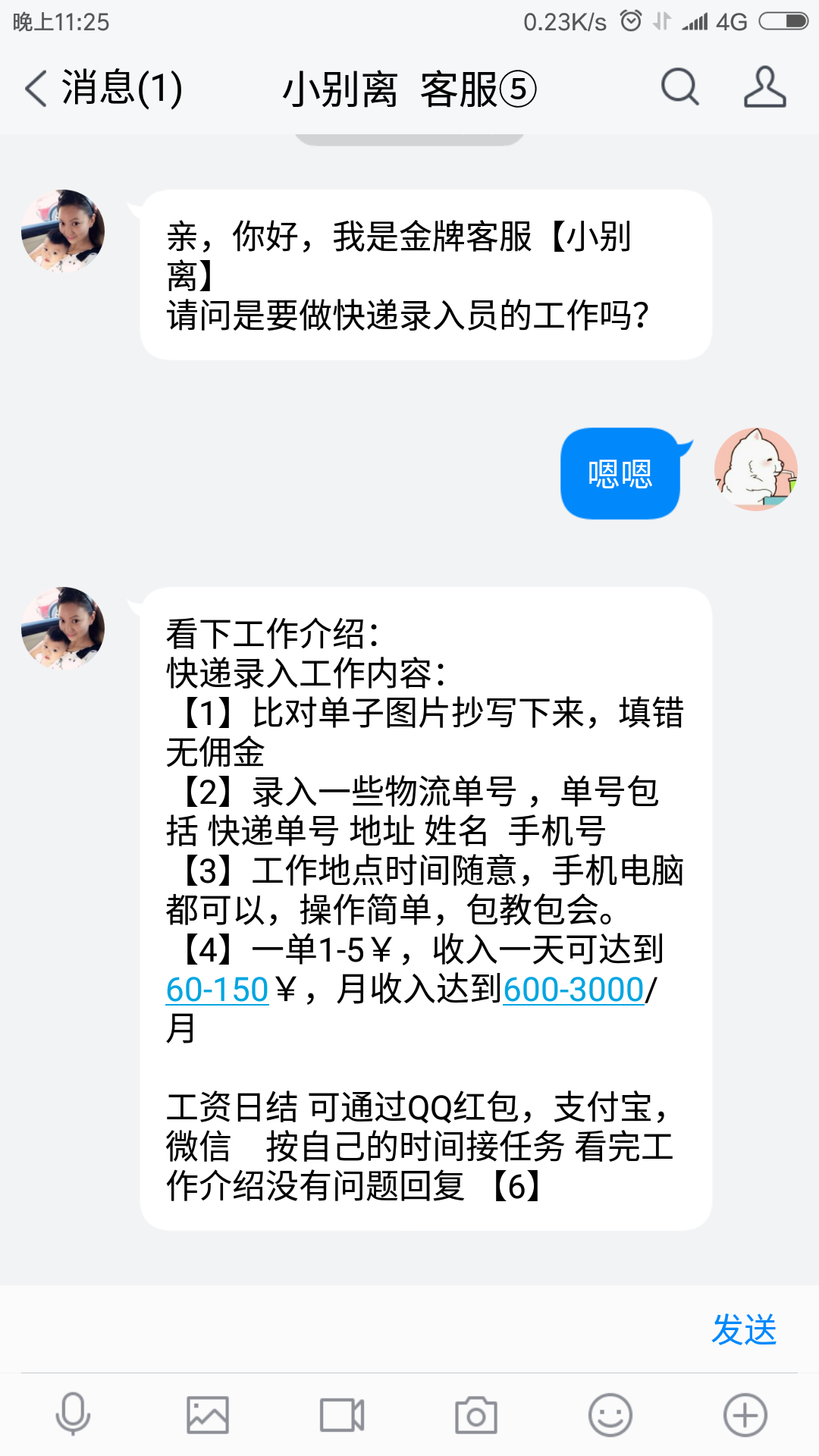Tap my own avatar beside 嗯嗯
819x1456 pixels.
755,469
